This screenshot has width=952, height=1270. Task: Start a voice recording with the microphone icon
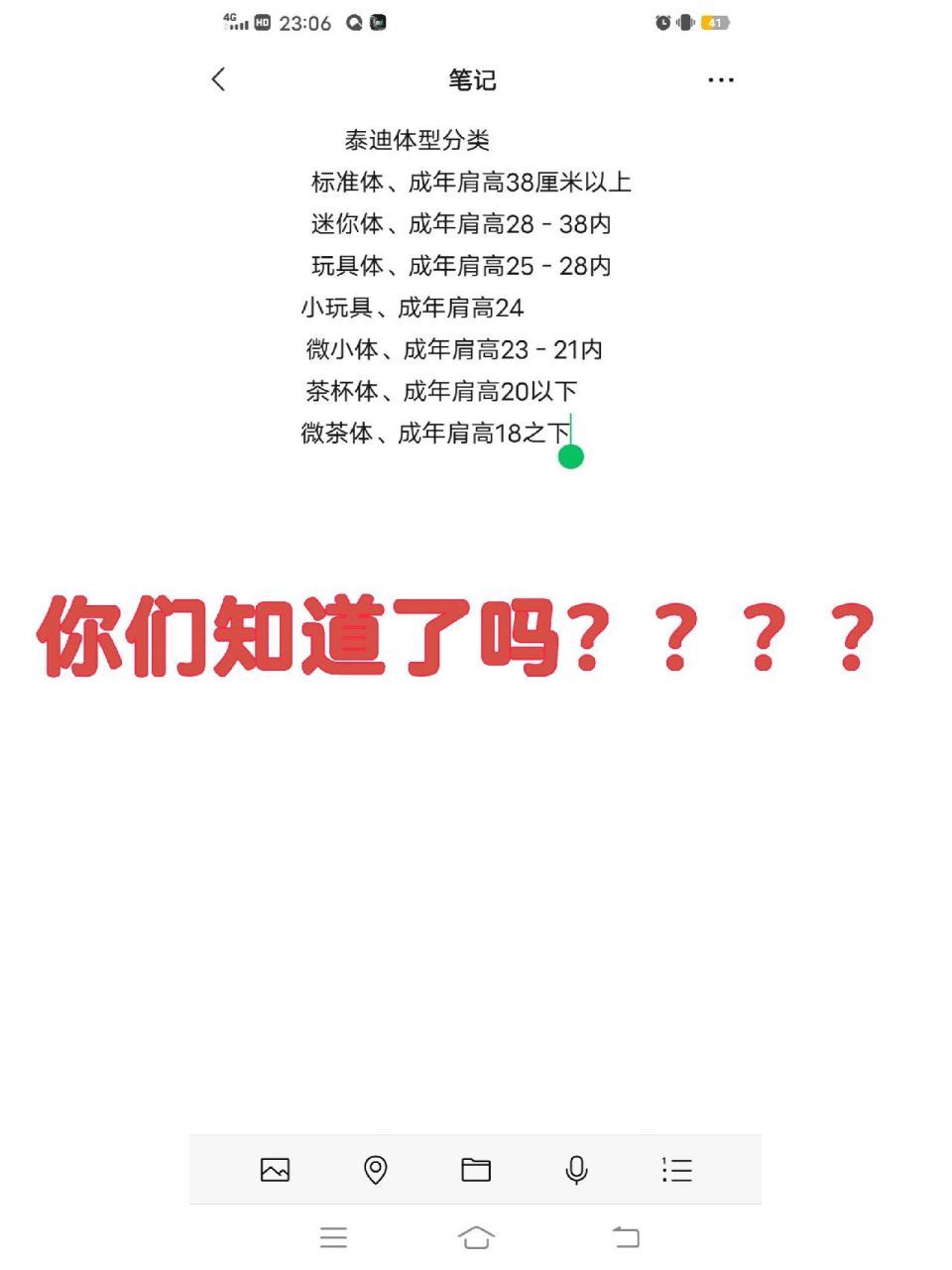click(576, 1170)
